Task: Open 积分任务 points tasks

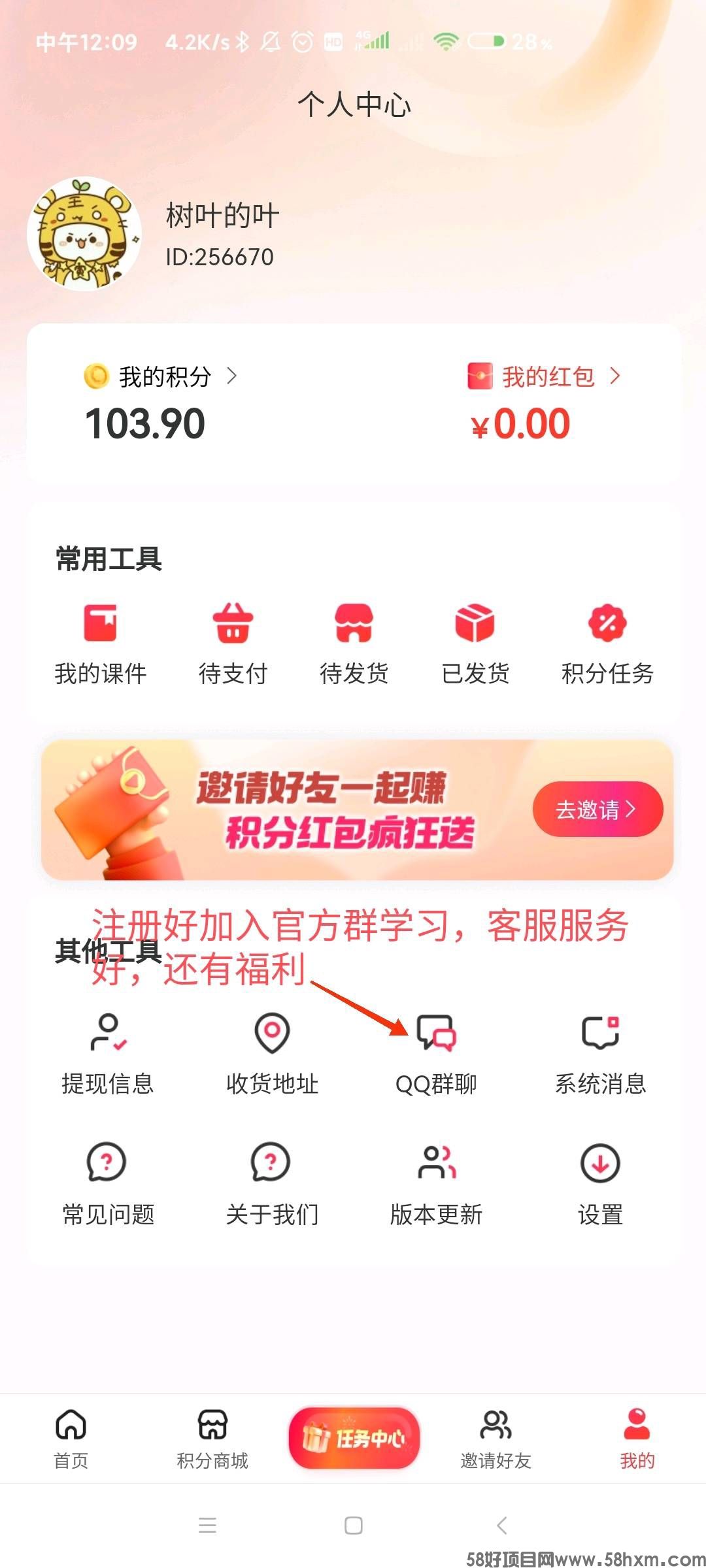Action: point(607,644)
